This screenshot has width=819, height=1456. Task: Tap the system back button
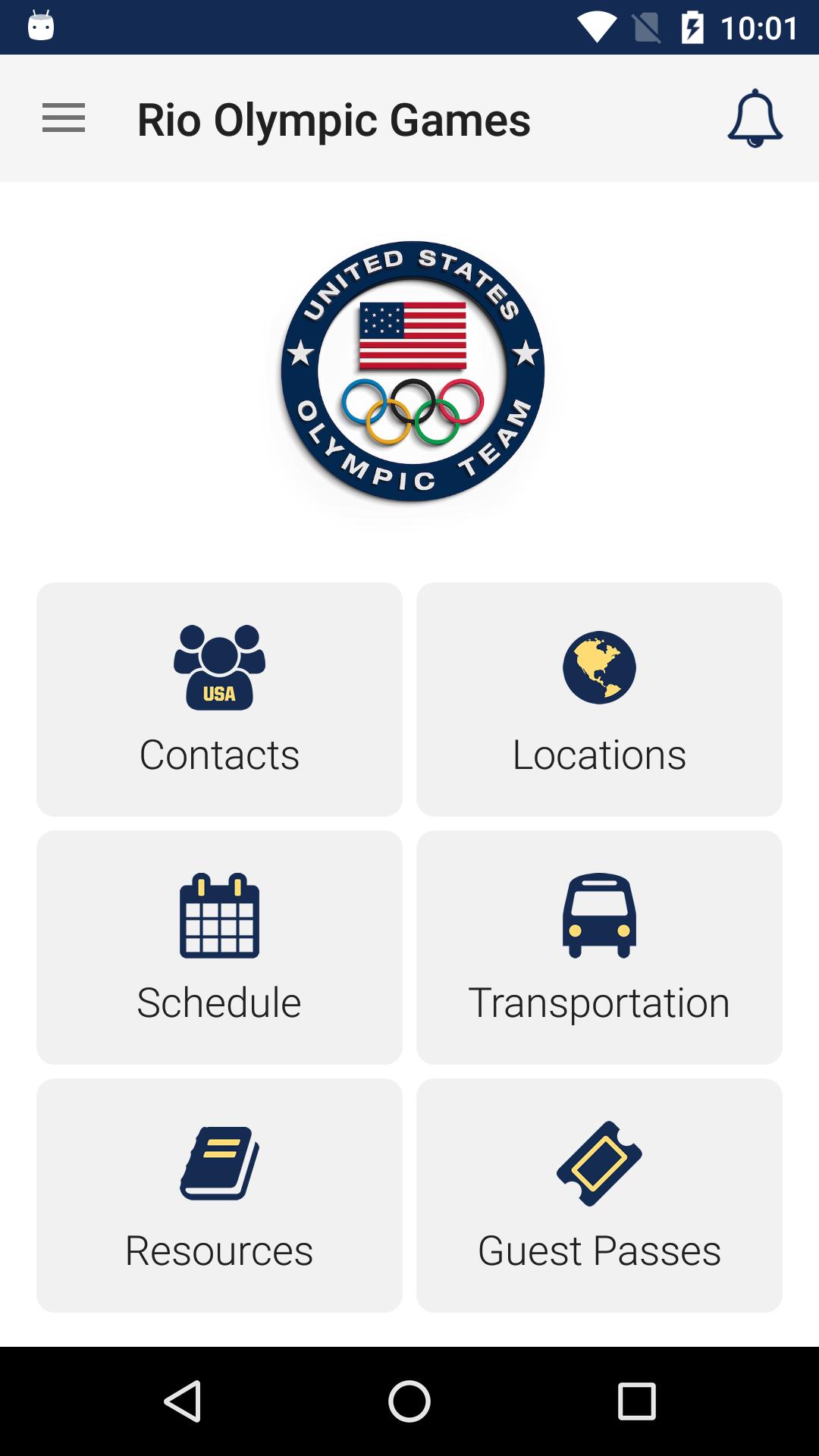(183, 1401)
